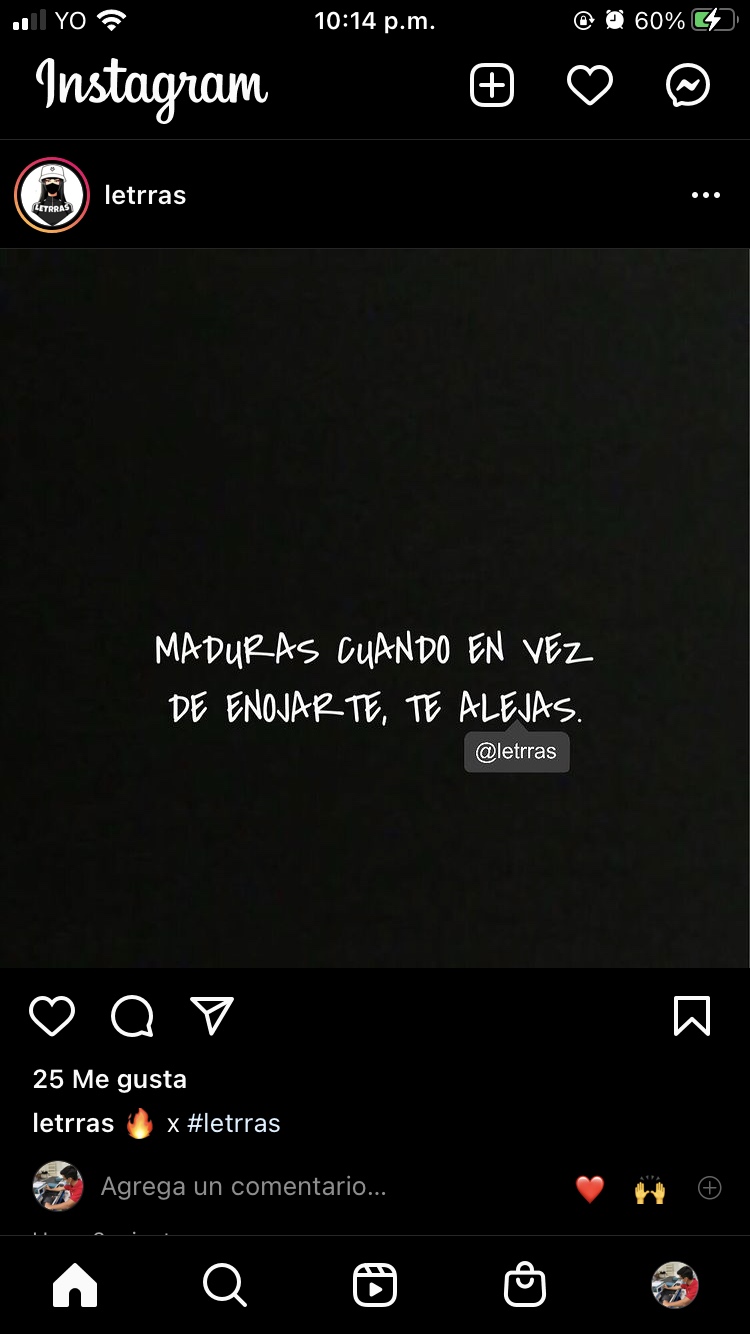Switch to the Reels tab
The height and width of the screenshot is (1334, 750).
tap(375, 1285)
